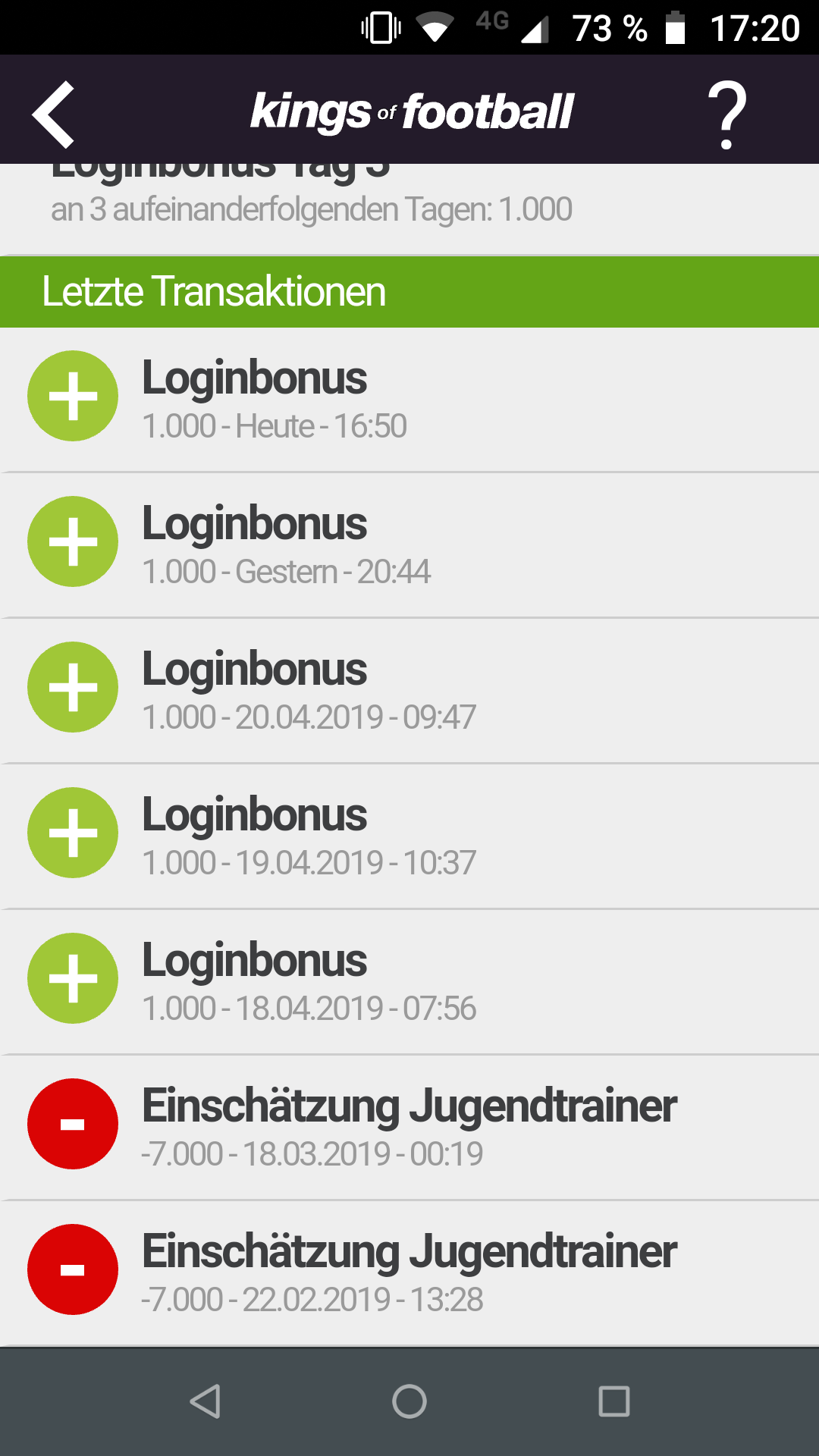The image size is (819, 1456).
Task: Go back using the header arrow
Action: (53, 114)
